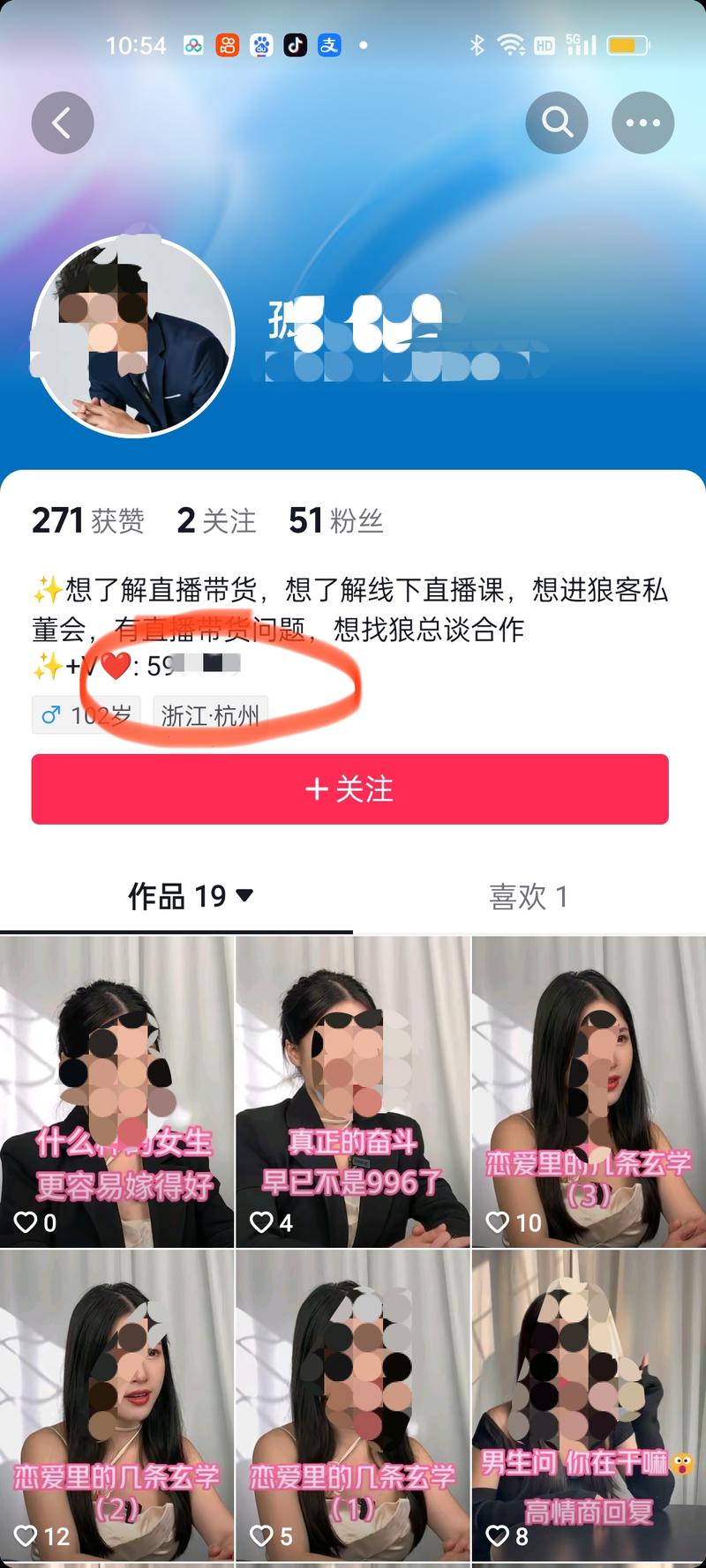View the 51 粉丝 followers list
The height and width of the screenshot is (1568, 706).
pyautogui.click(x=335, y=521)
